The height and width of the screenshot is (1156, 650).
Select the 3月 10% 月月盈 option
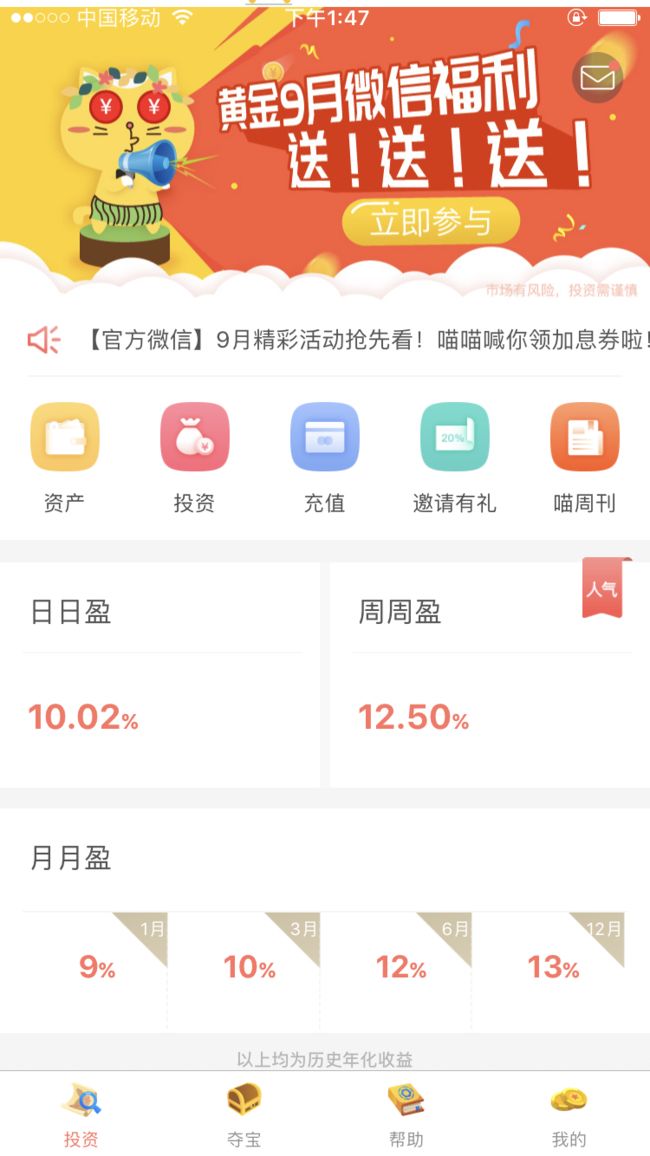click(248, 967)
